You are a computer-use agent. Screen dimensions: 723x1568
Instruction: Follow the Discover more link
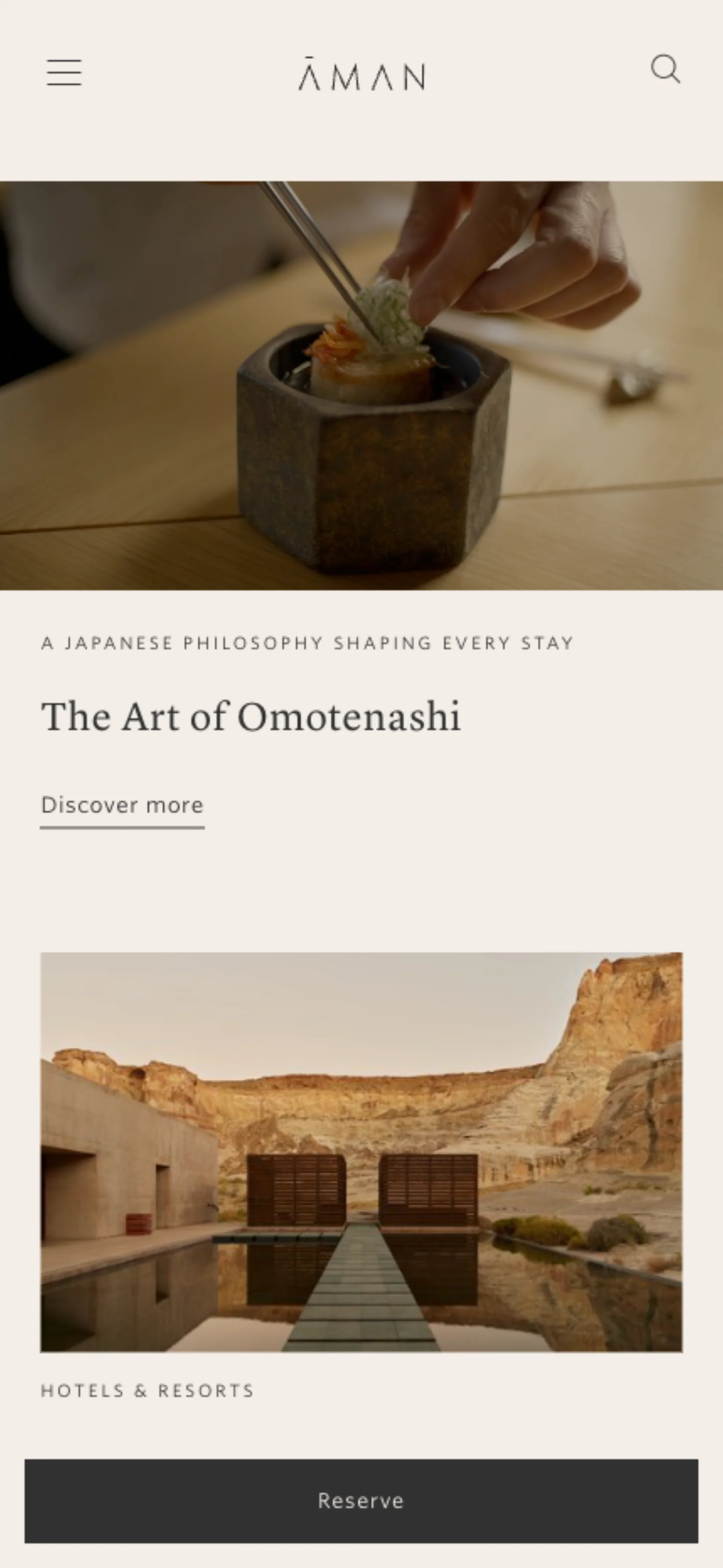[x=122, y=806]
